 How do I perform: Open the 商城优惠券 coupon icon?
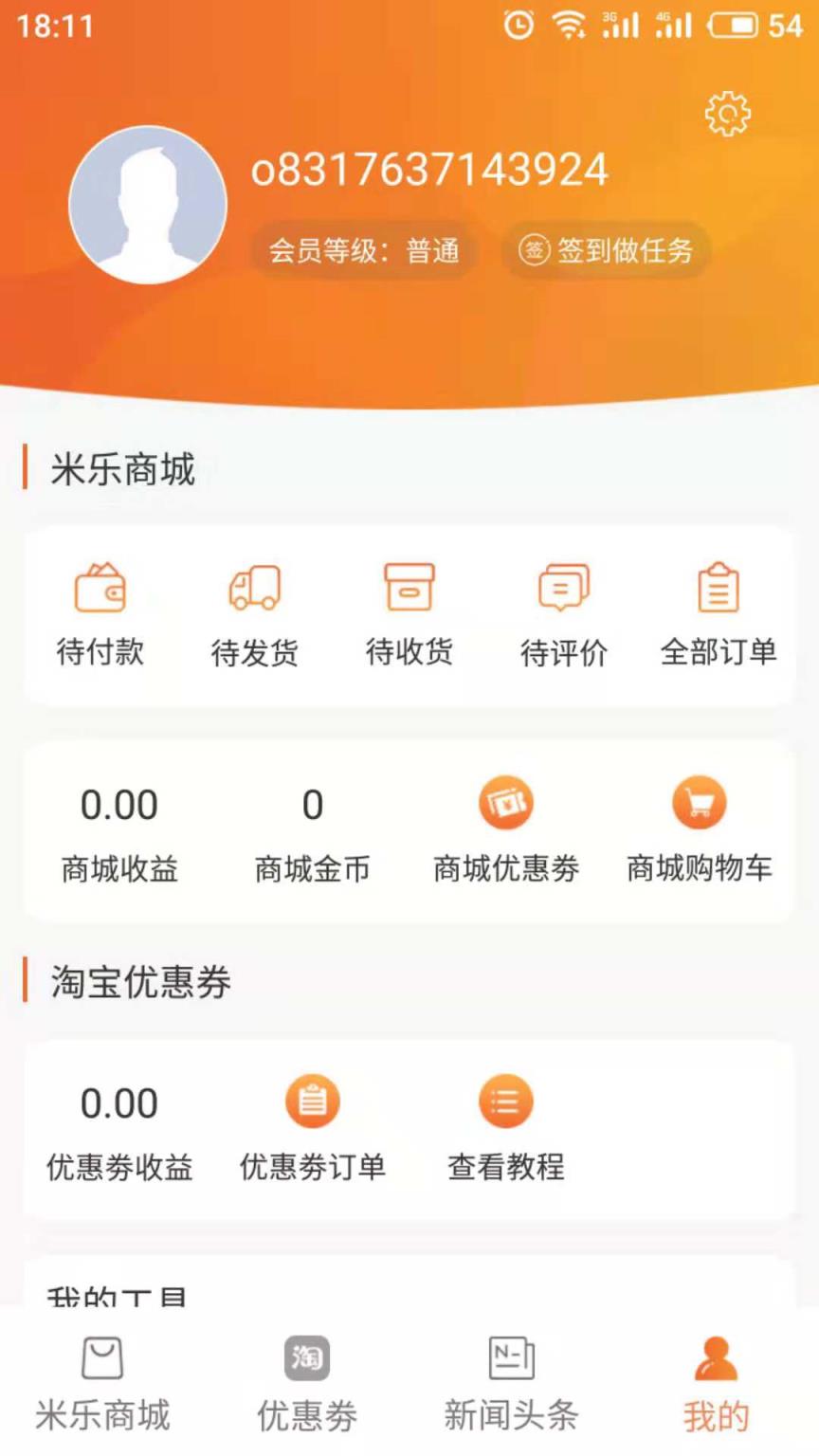[506, 802]
